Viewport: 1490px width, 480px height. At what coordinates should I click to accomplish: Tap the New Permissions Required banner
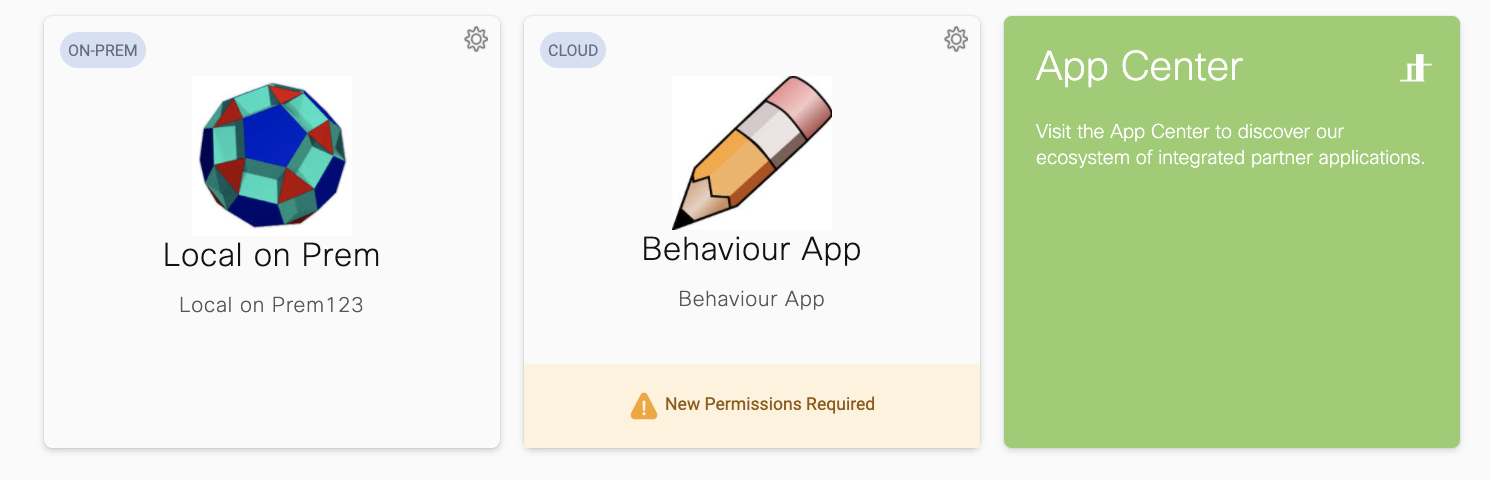click(752, 405)
